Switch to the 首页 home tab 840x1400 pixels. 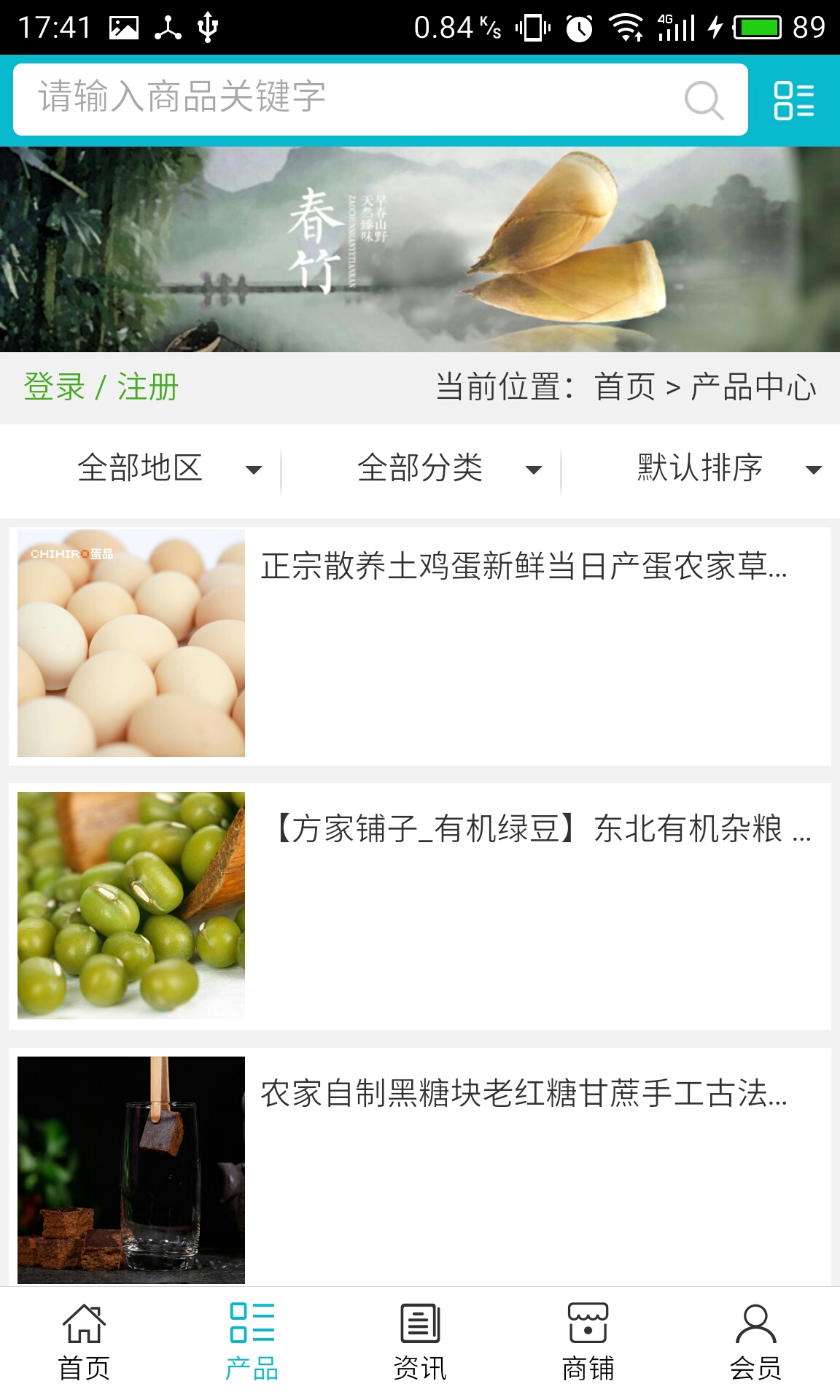[84, 1343]
